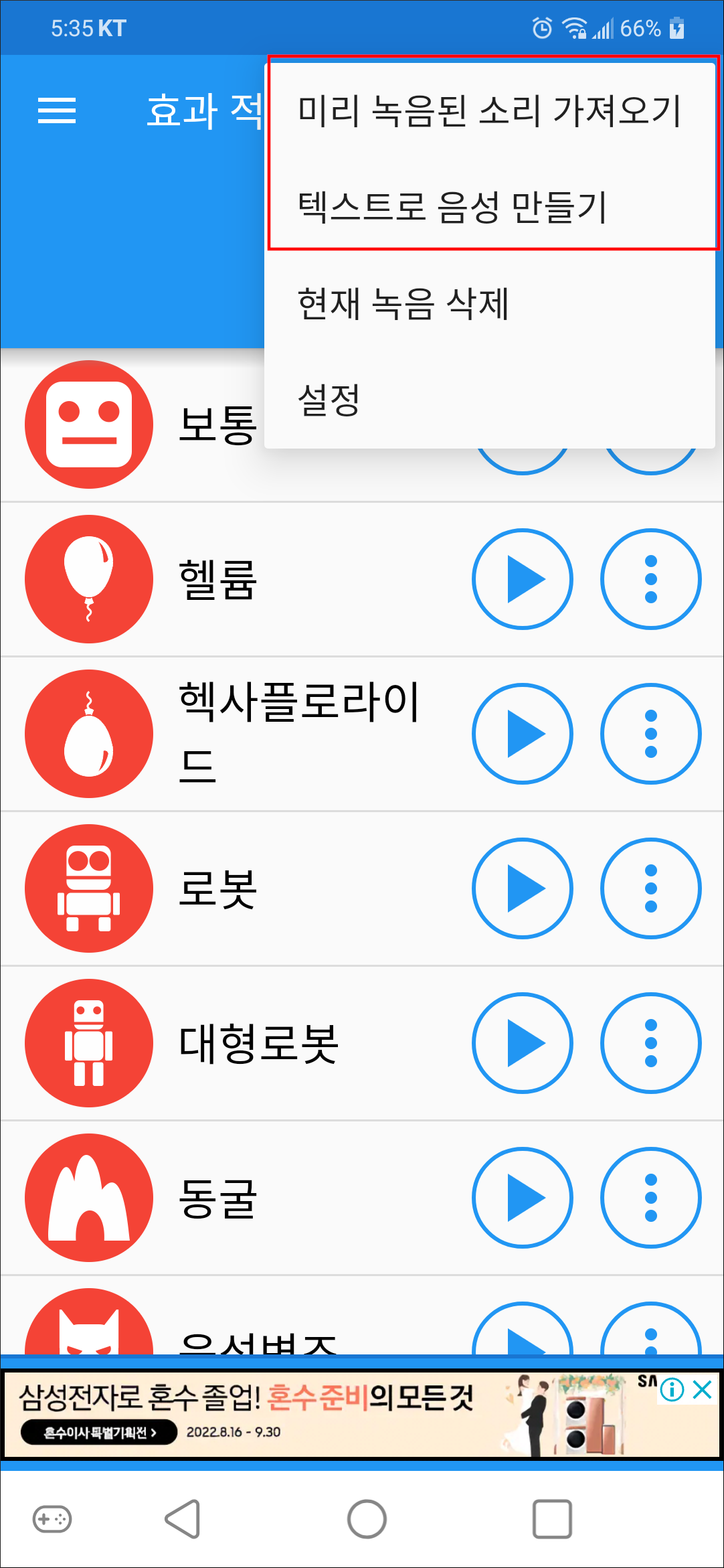Screen dimensions: 724x1568
Task: Select the 보통 robot effect icon
Action: click(x=89, y=423)
